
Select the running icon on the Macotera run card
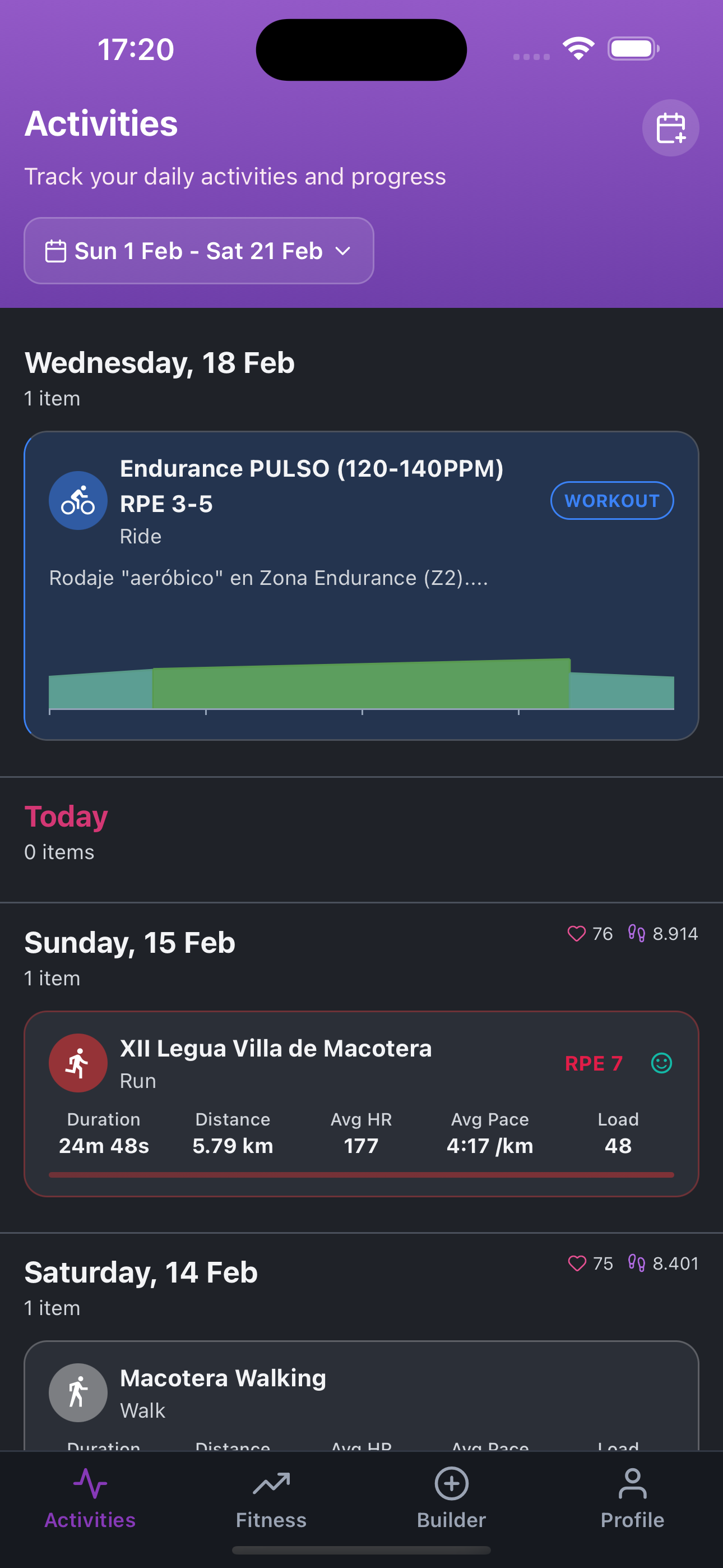78,1063
